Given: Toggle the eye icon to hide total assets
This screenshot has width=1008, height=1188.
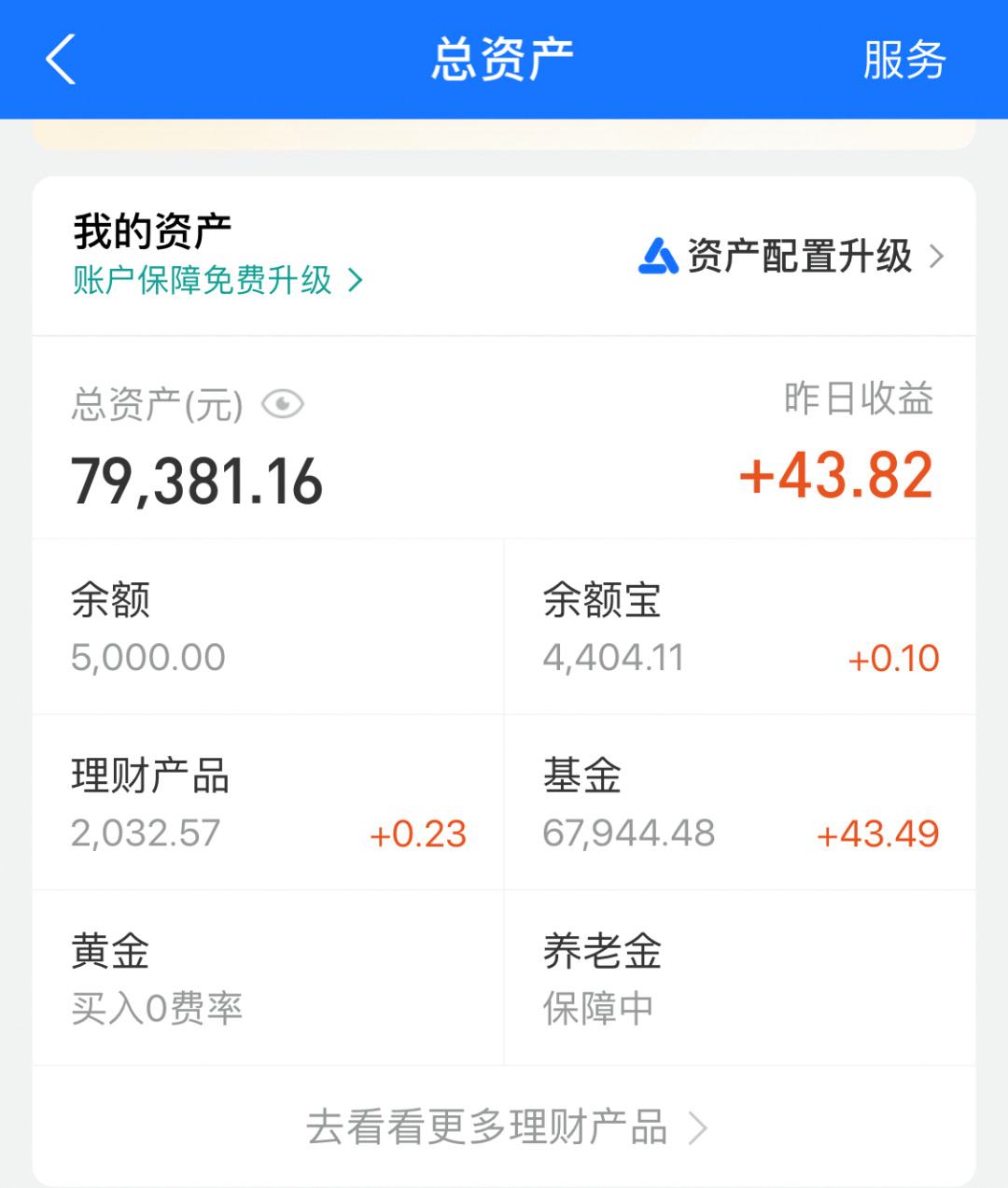Looking at the screenshot, I should pos(281,403).
